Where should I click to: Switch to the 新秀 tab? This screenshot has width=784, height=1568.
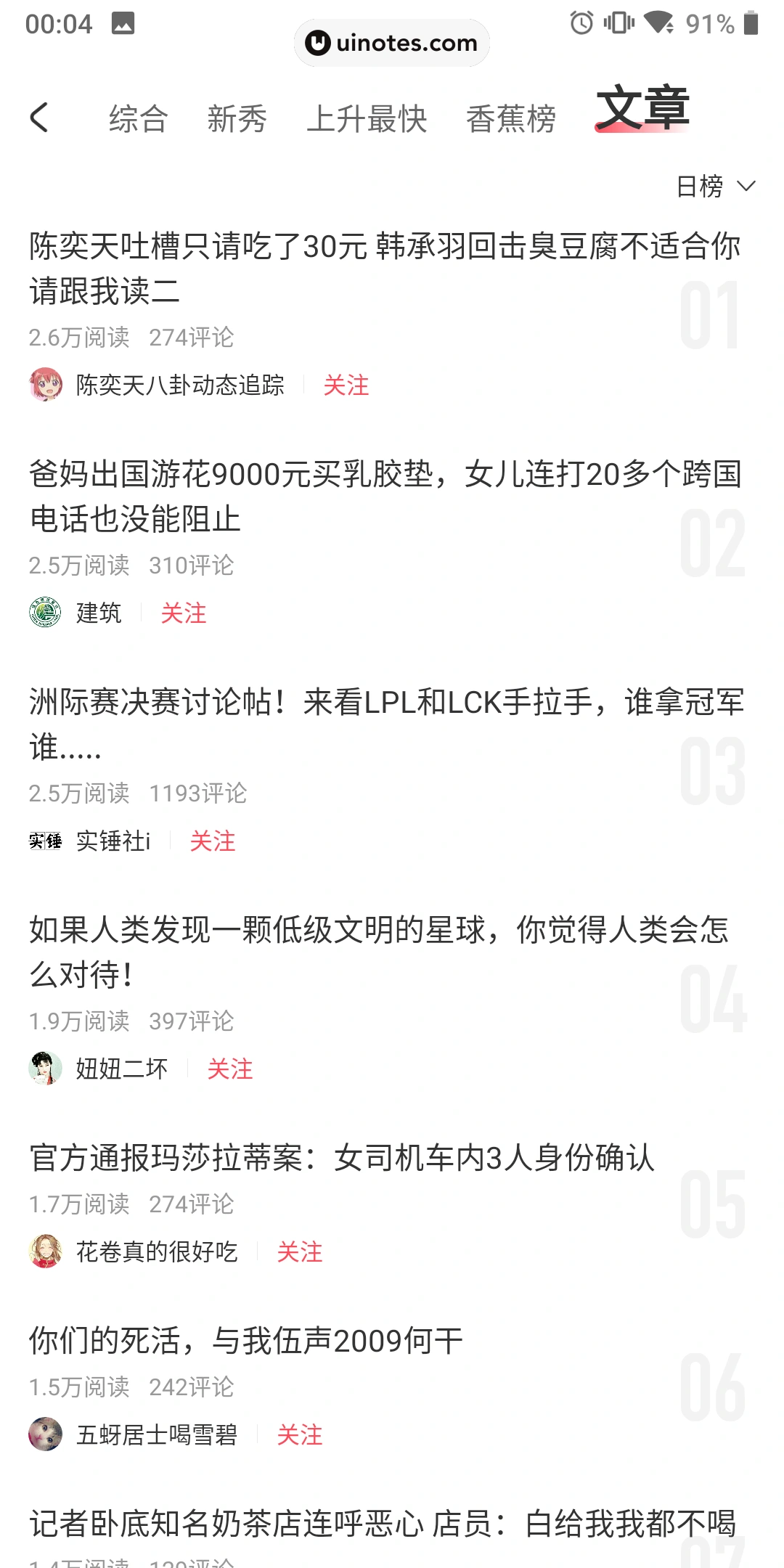point(237,119)
